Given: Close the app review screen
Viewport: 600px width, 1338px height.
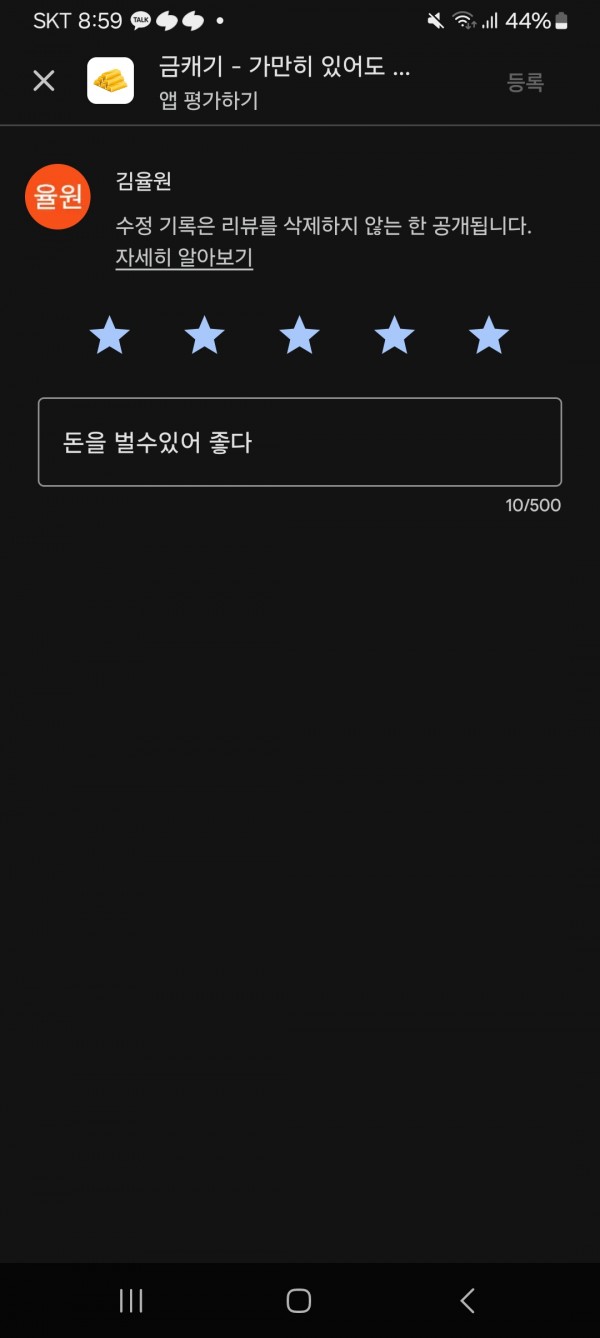Looking at the screenshot, I should (44, 81).
